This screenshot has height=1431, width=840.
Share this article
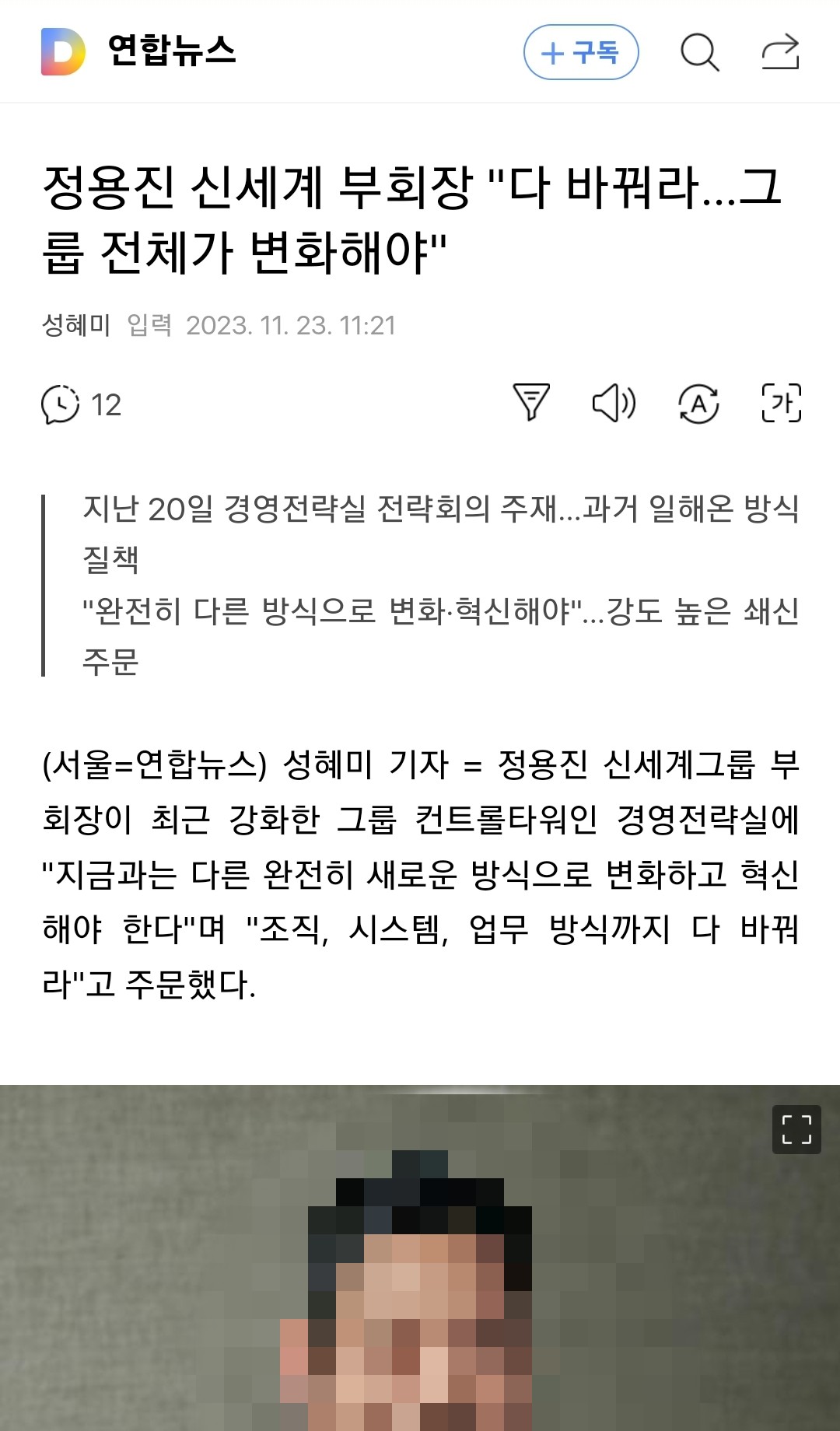780,52
